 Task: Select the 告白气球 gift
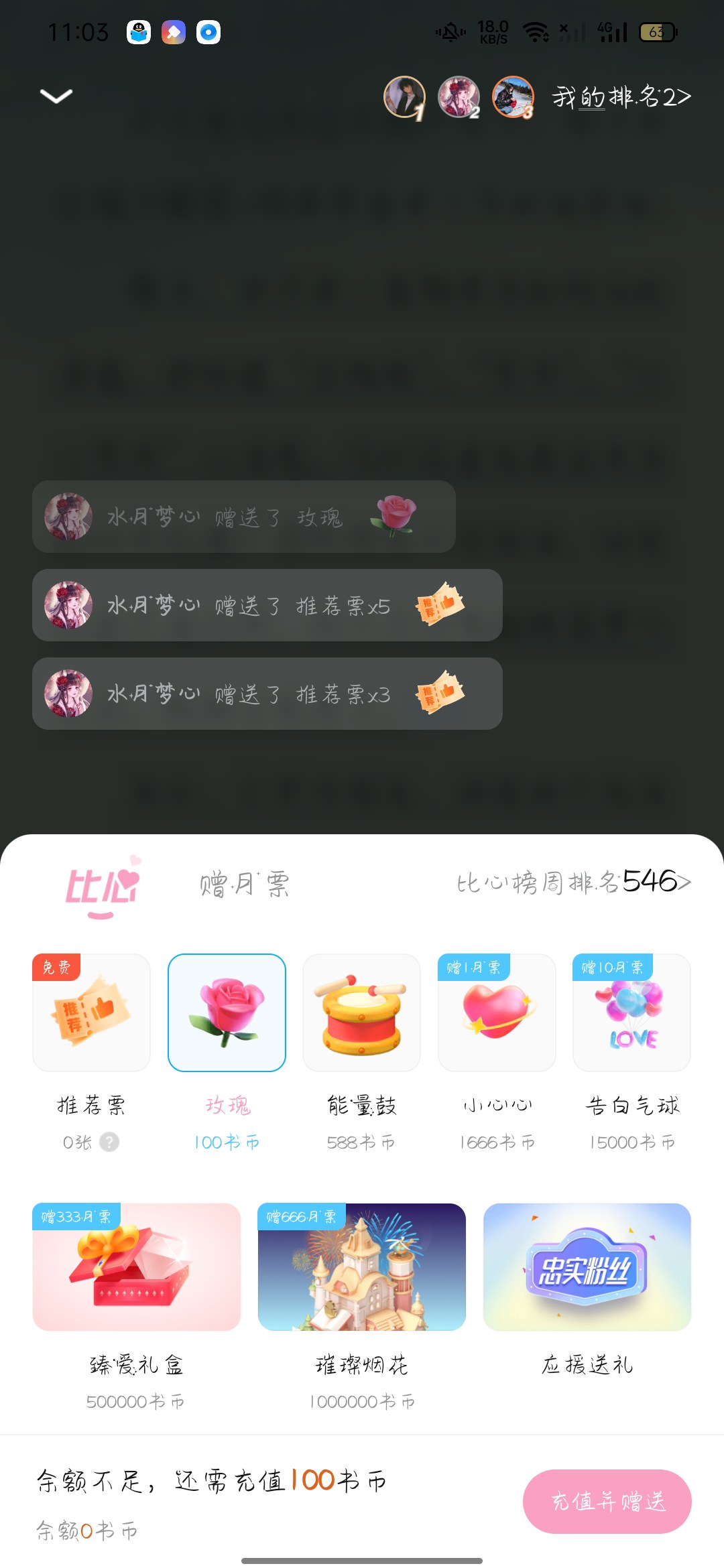(x=631, y=1012)
